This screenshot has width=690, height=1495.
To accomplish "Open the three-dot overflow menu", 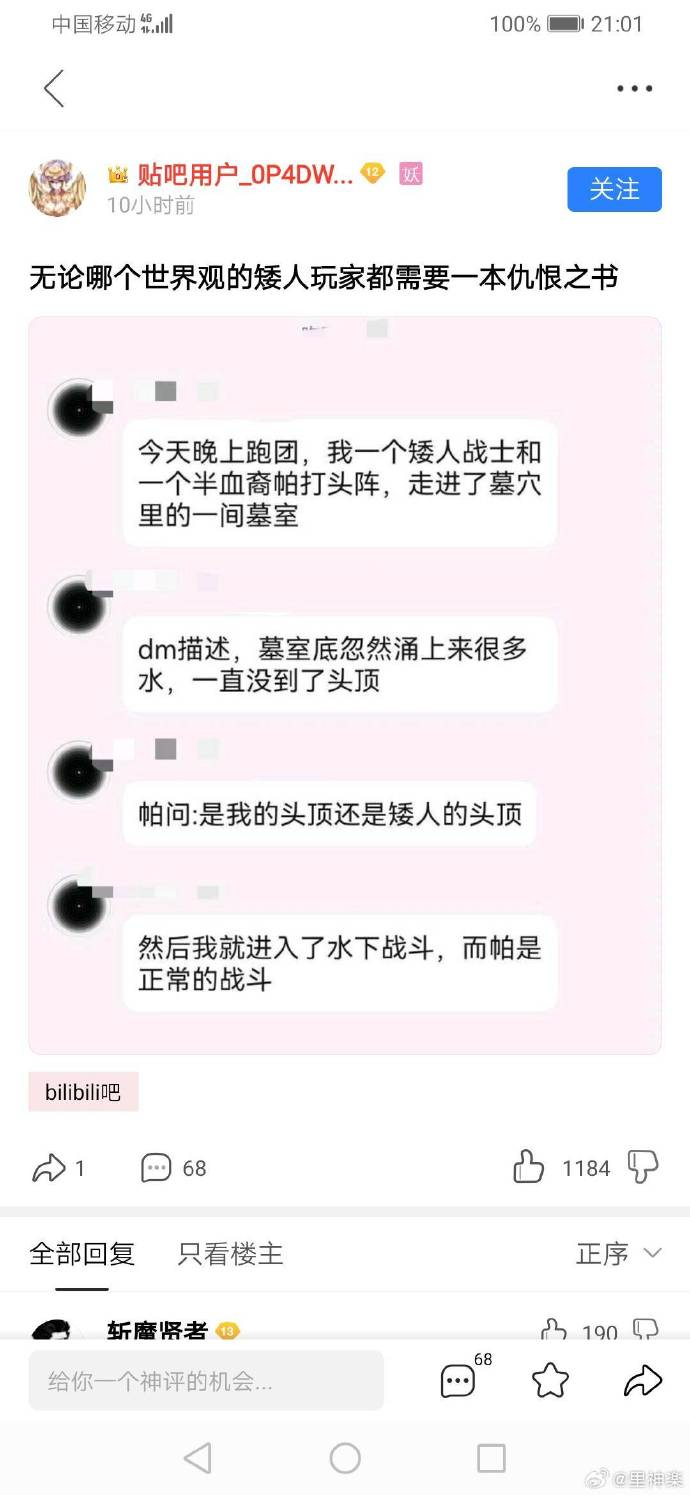I will [634, 88].
